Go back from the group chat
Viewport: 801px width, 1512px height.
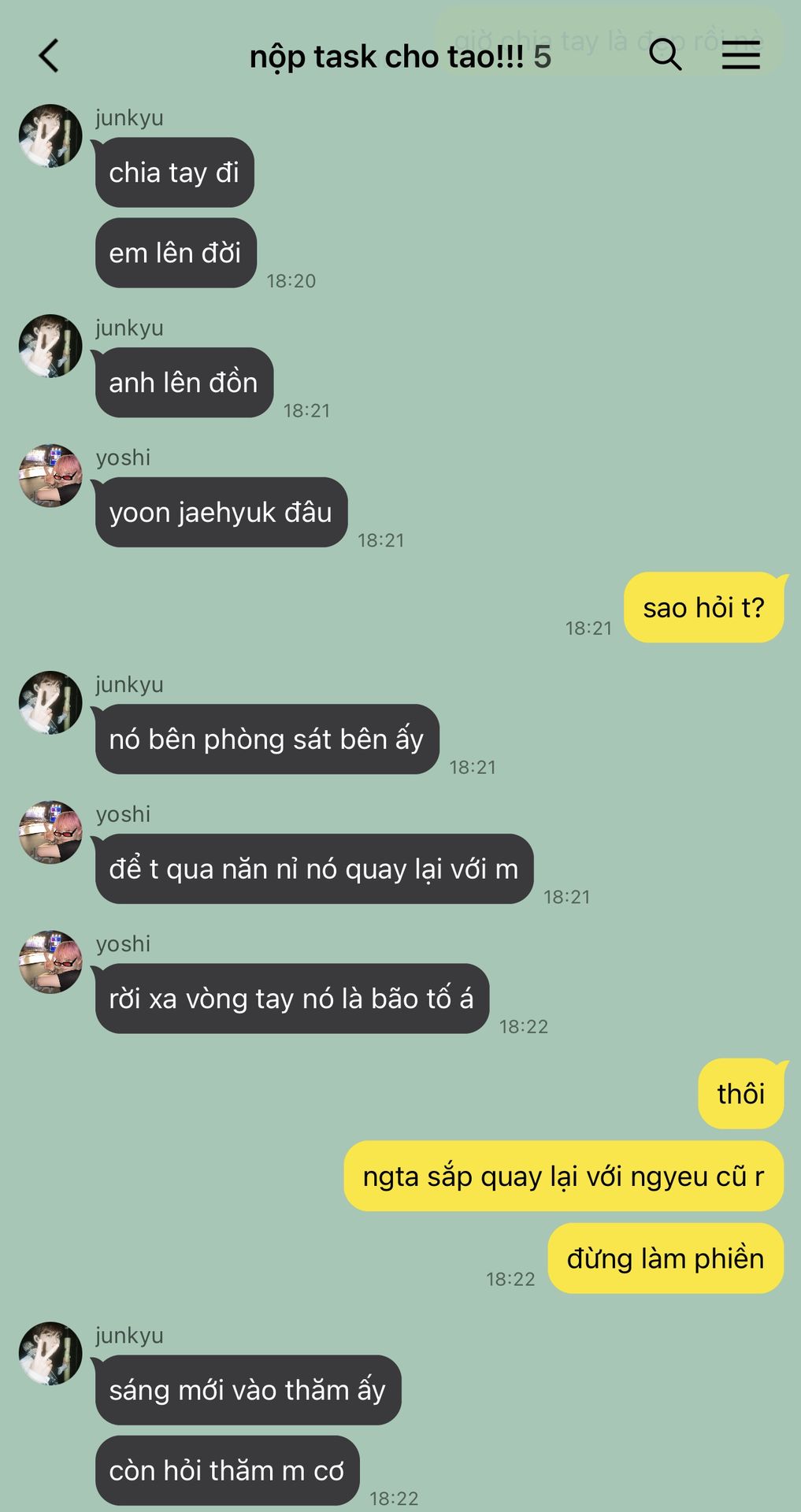pyautogui.click(x=49, y=56)
